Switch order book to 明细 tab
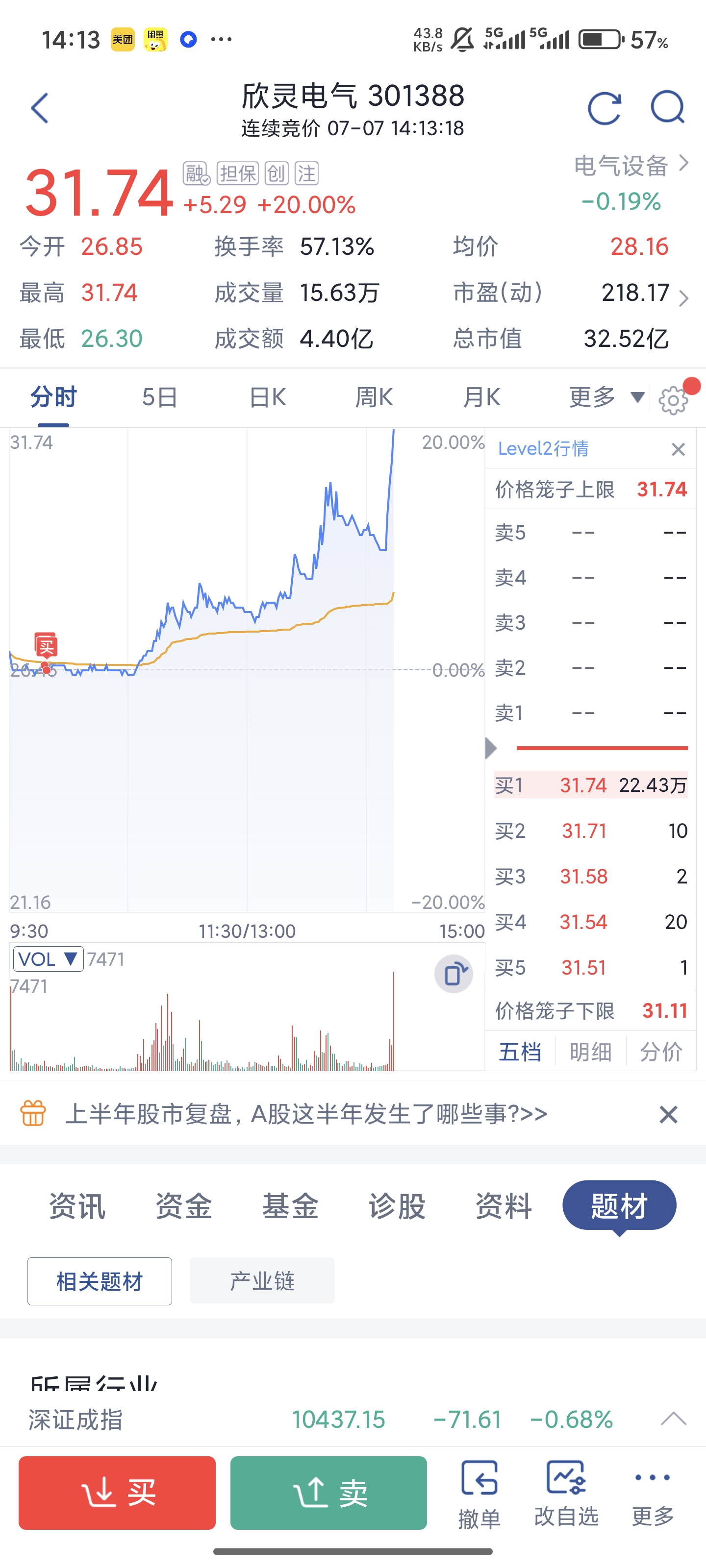 pos(590,1051)
